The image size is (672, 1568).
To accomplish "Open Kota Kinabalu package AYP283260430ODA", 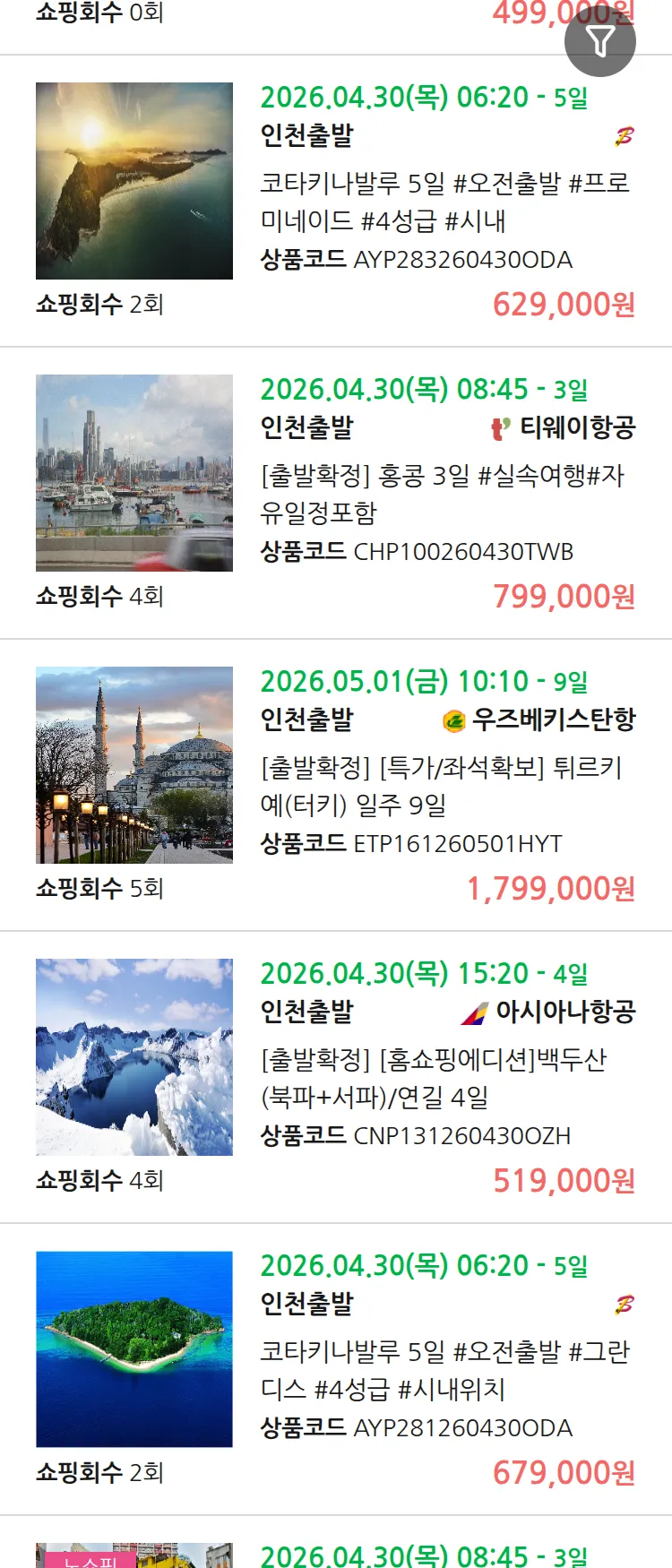I will pyautogui.click(x=444, y=202).
